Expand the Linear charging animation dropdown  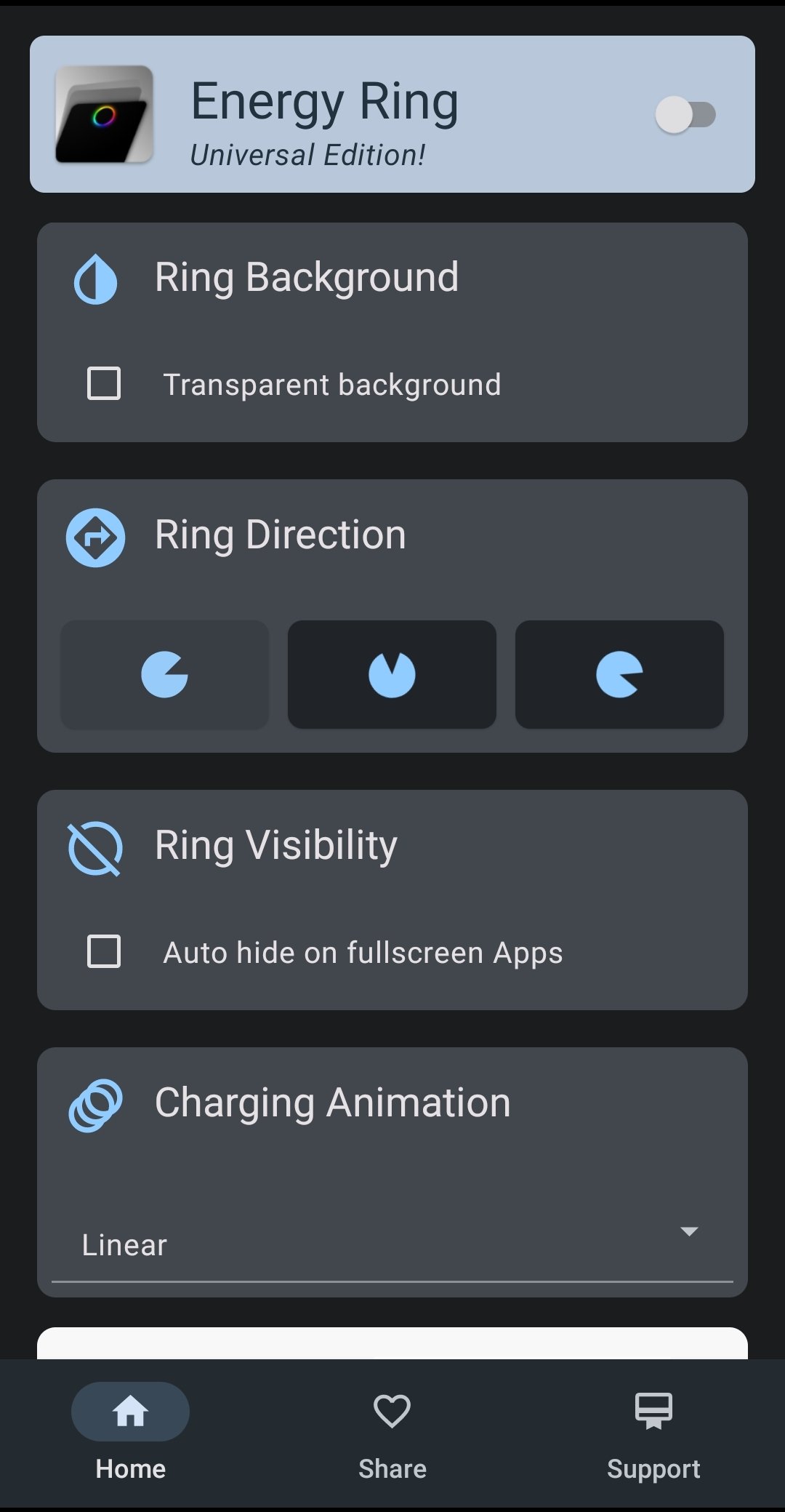[392, 1244]
